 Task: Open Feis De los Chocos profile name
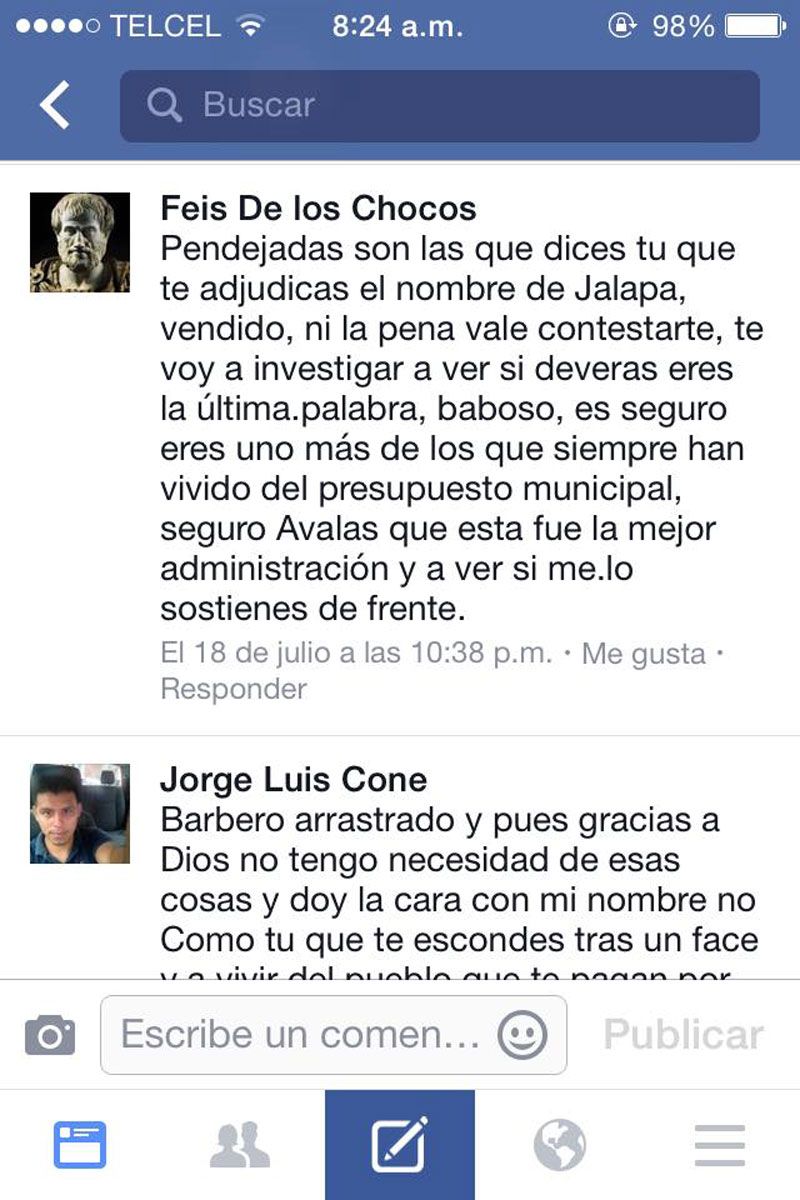(x=318, y=209)
